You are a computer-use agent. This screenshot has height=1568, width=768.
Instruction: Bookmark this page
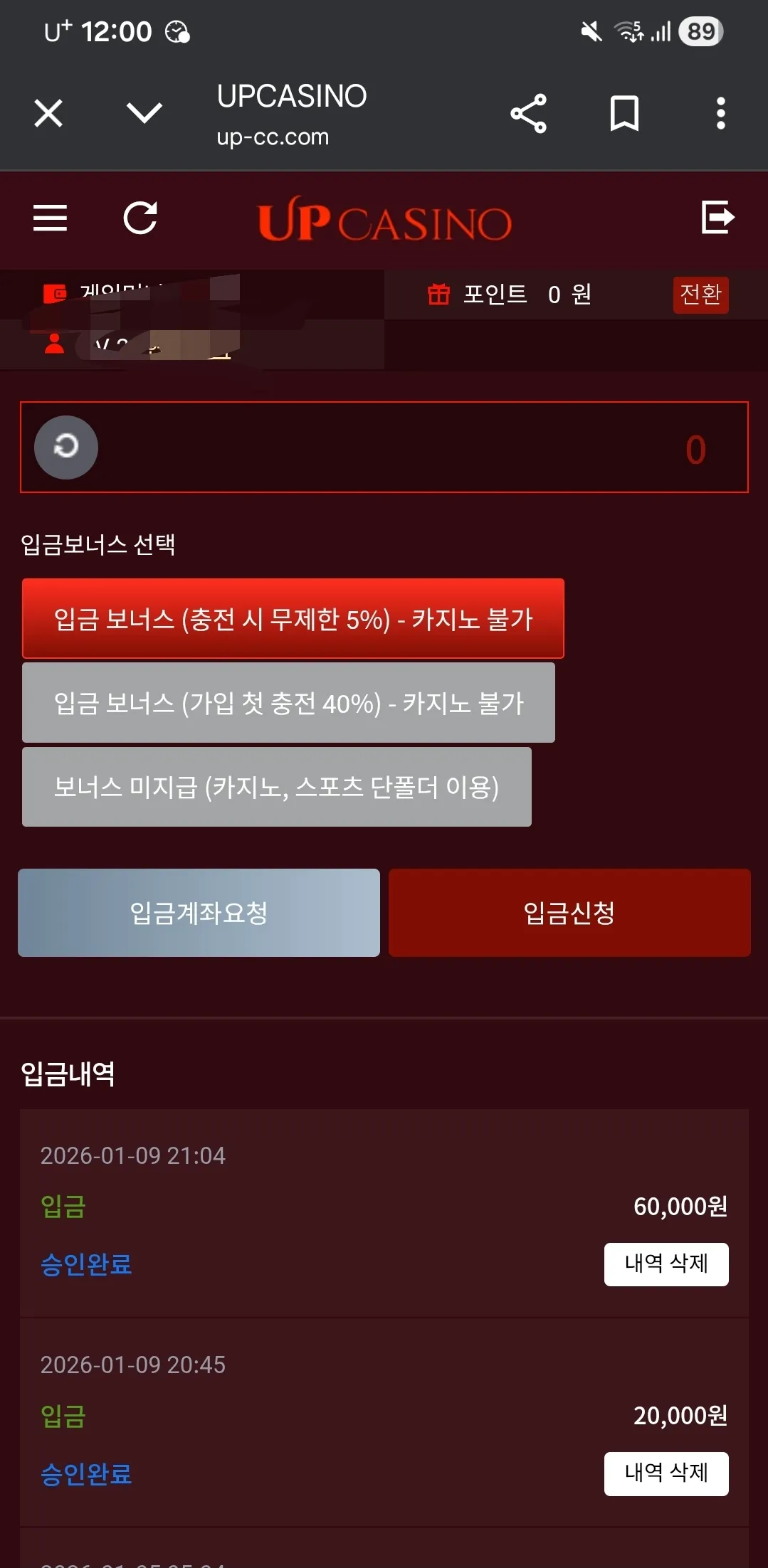click(x=625, y=113)
